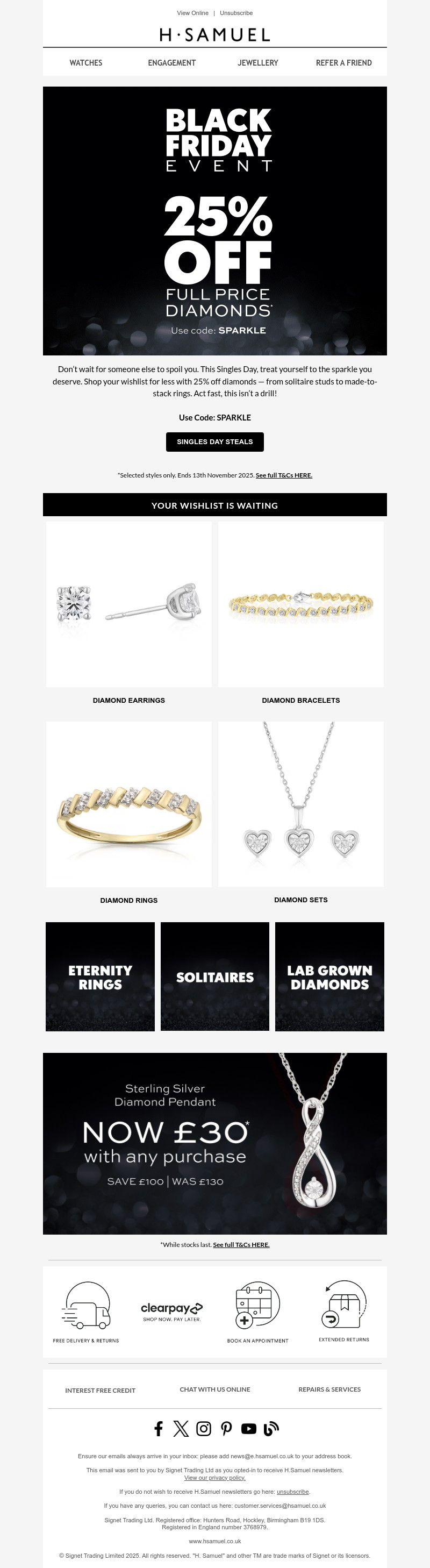Tap Book an Appointment

(x=258, y=1312)
